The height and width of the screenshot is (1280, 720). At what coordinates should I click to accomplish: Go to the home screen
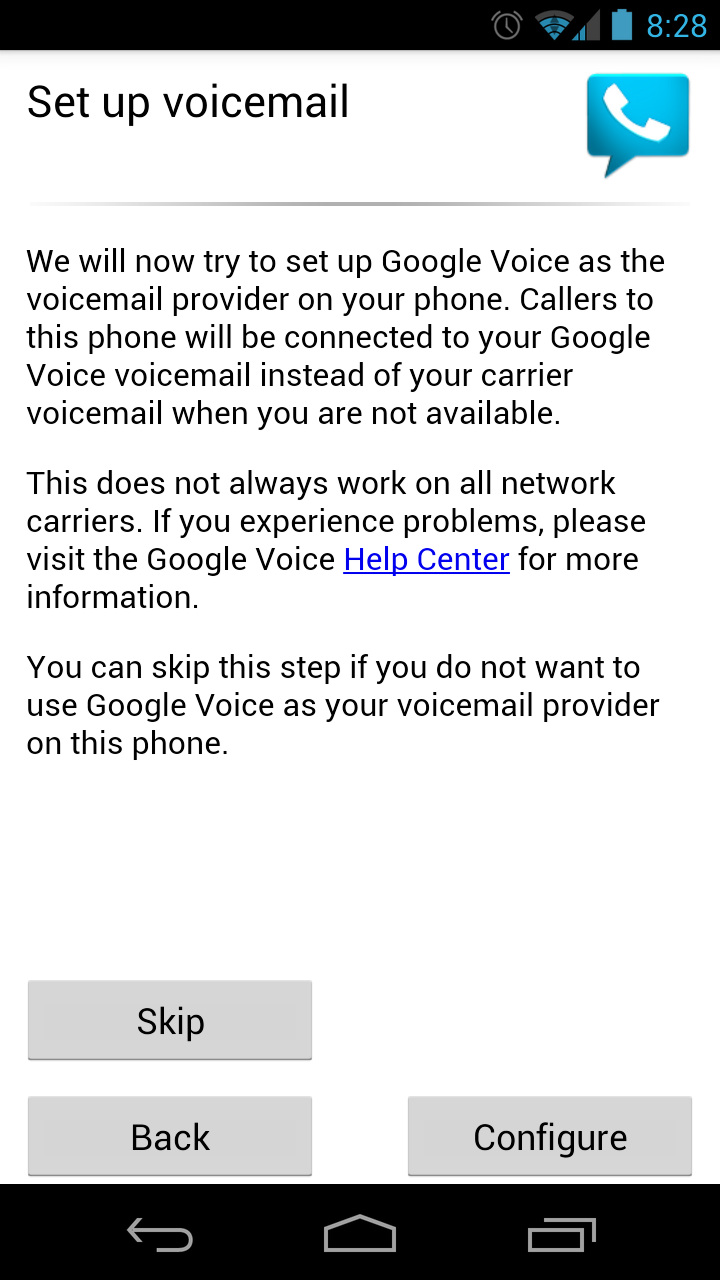(x=360, y=1235)
